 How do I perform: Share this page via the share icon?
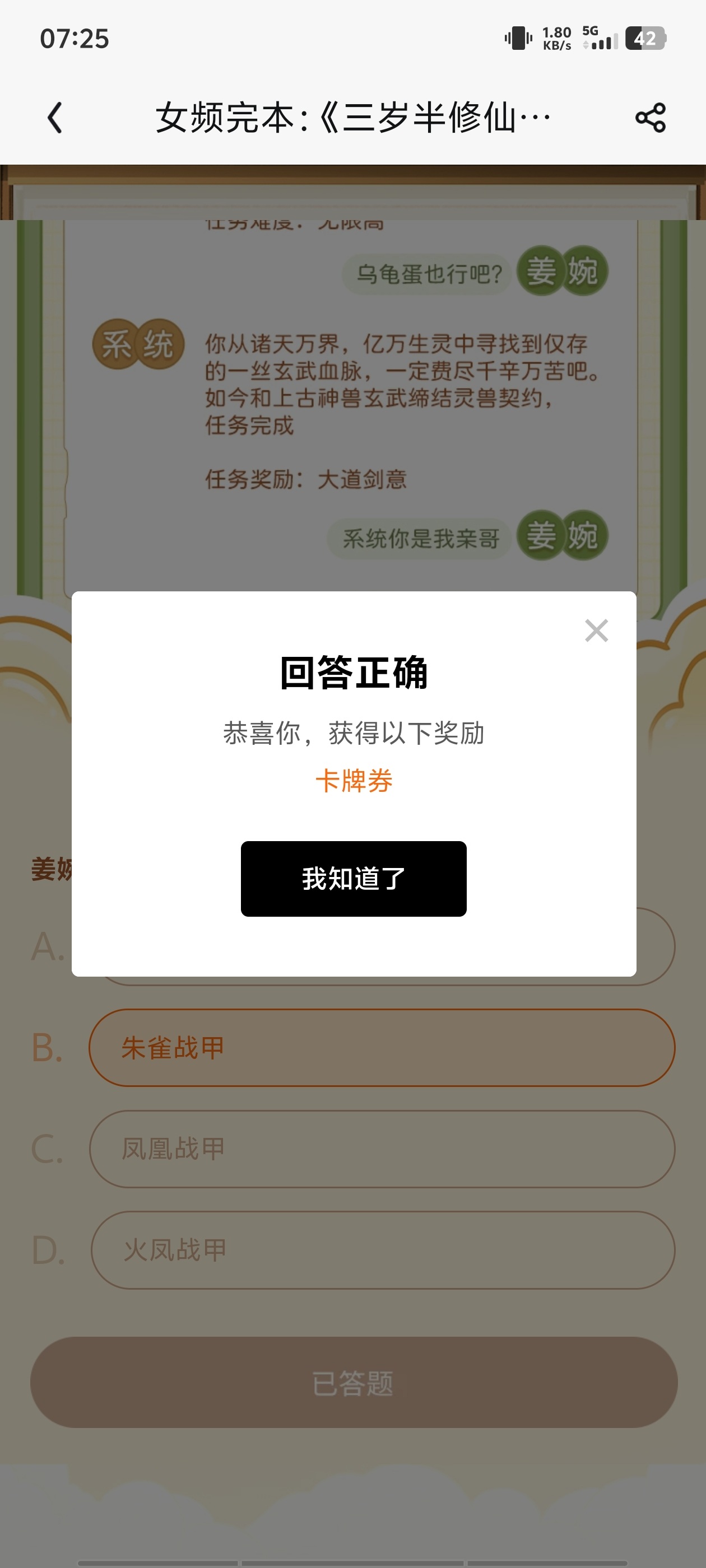point(651,118)
